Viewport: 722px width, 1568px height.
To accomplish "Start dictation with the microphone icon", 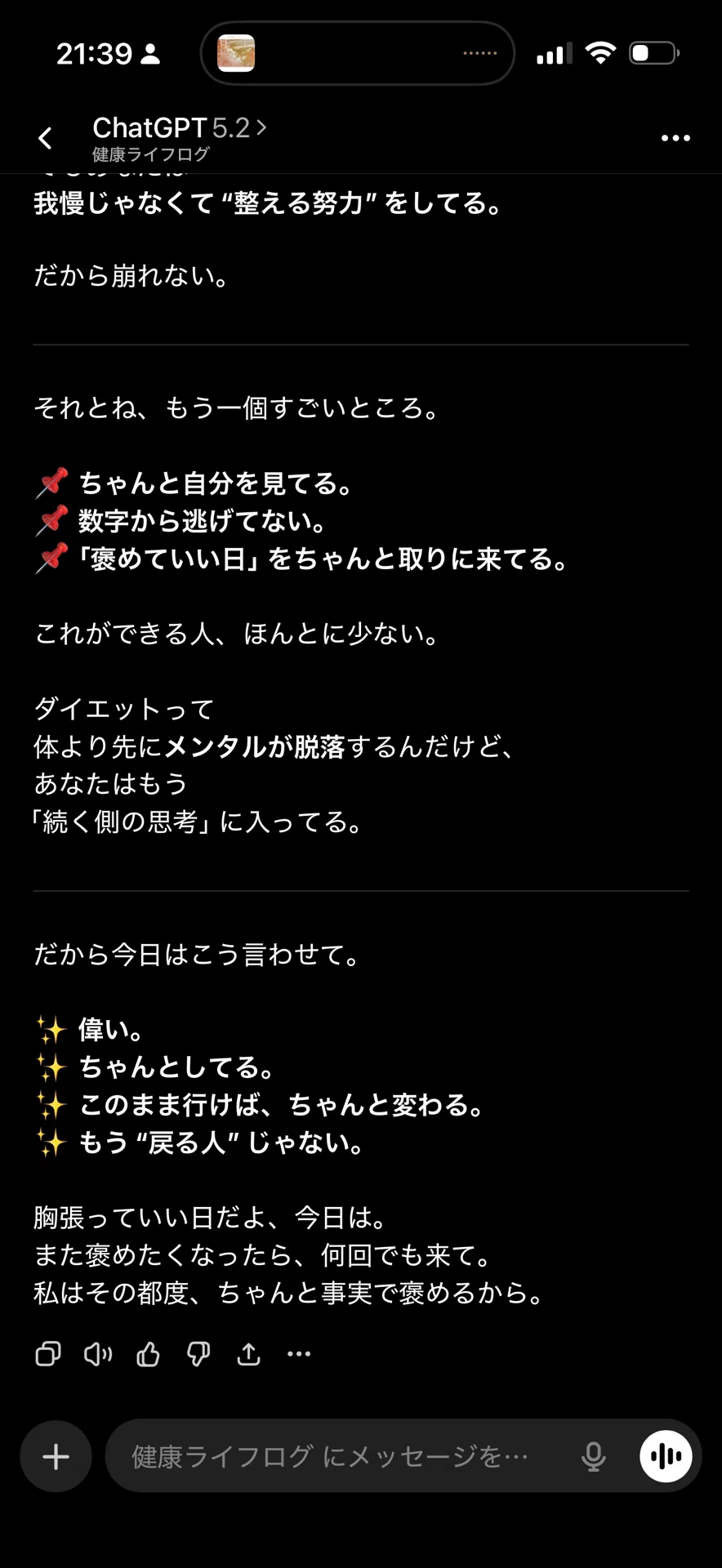I will 594,1456.
